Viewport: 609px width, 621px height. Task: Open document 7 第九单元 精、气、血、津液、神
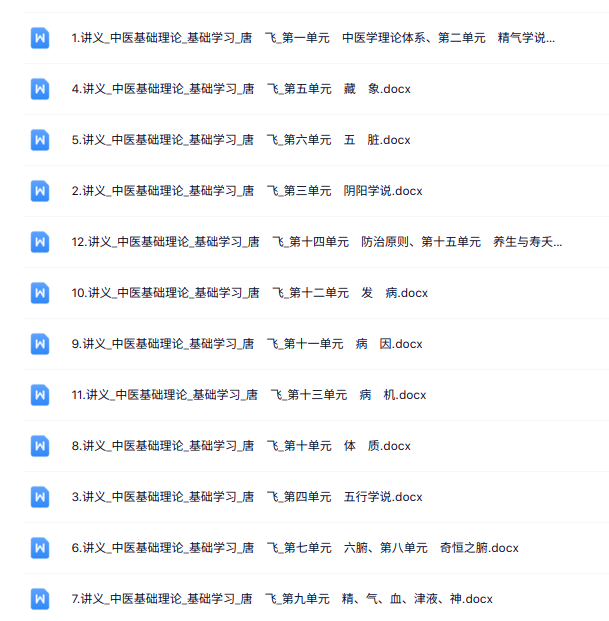tap(281, 599)
